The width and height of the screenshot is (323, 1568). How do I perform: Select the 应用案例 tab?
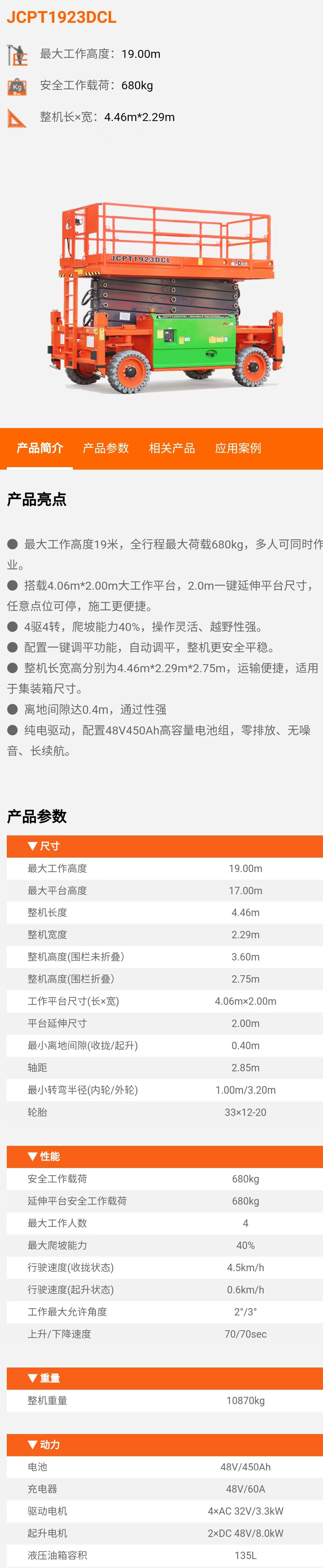click(238, 448)
